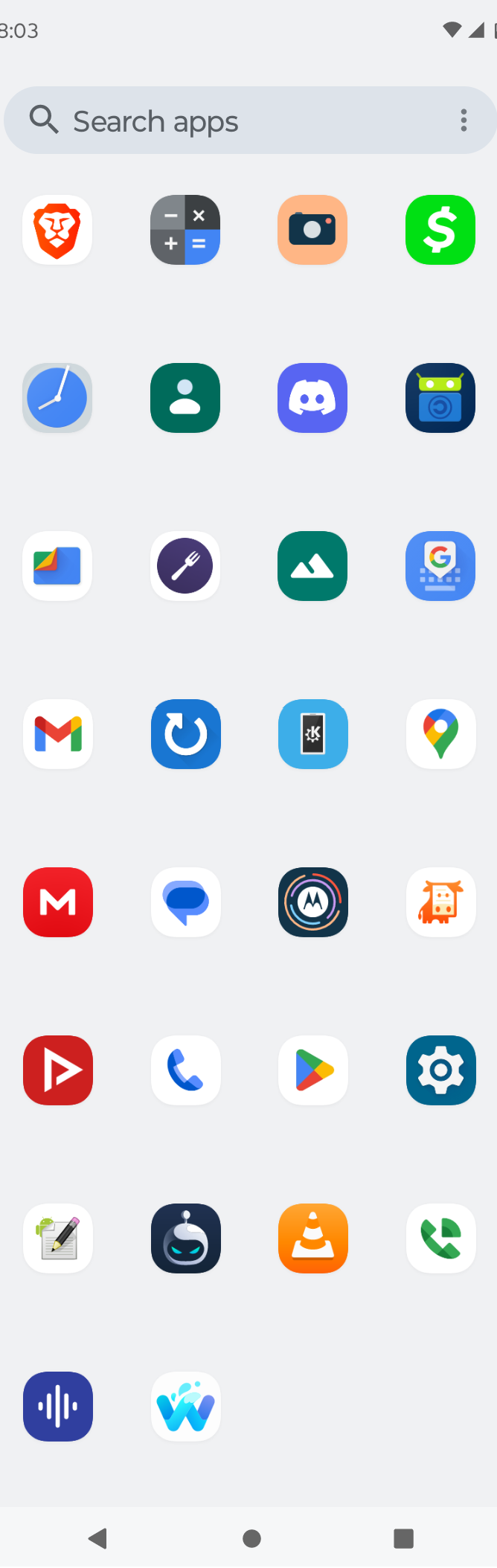
Task: Open the orange Camera app
Action: (312, 230)
